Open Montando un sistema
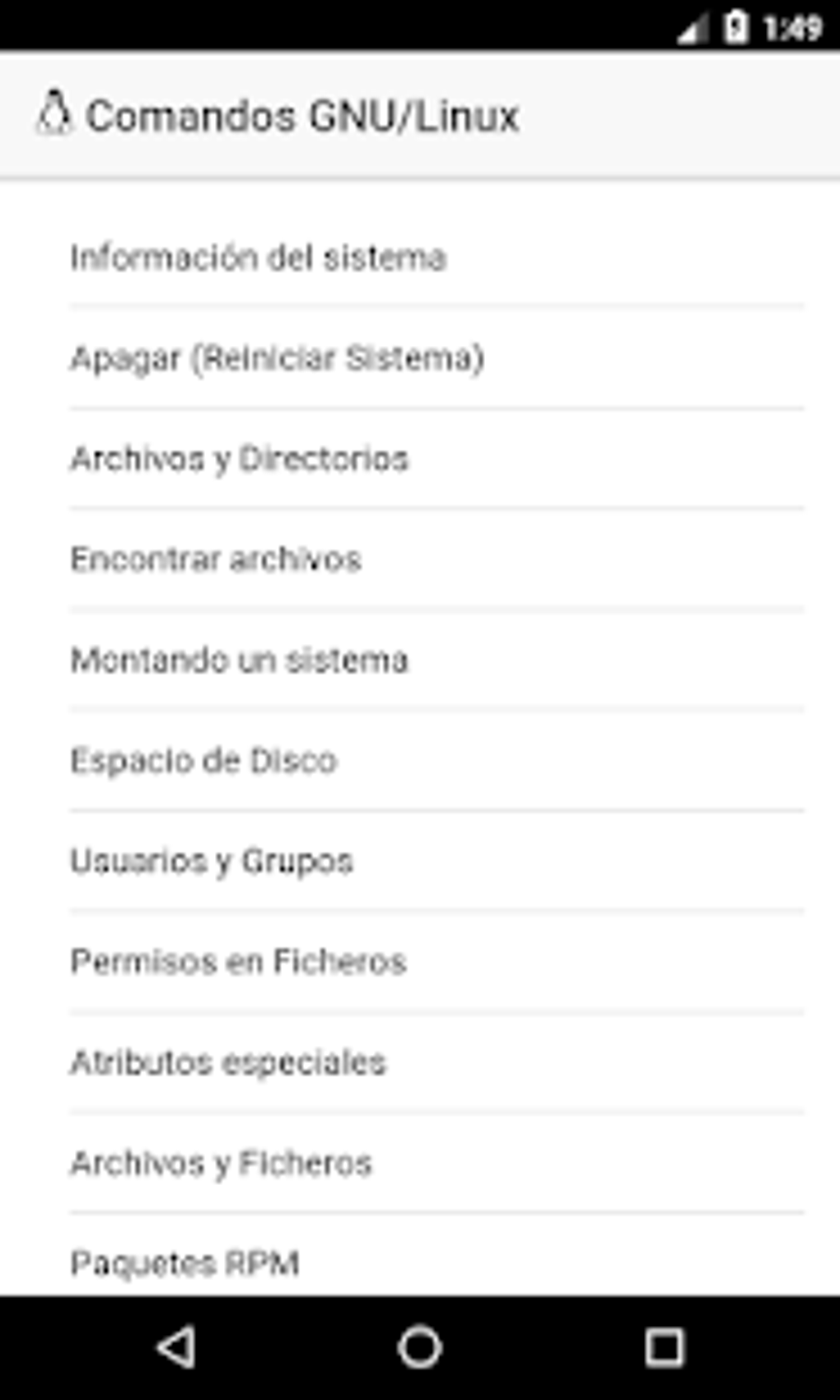Screen dimensions: 840x1400 pyautogui.click(x=239, y=660)
